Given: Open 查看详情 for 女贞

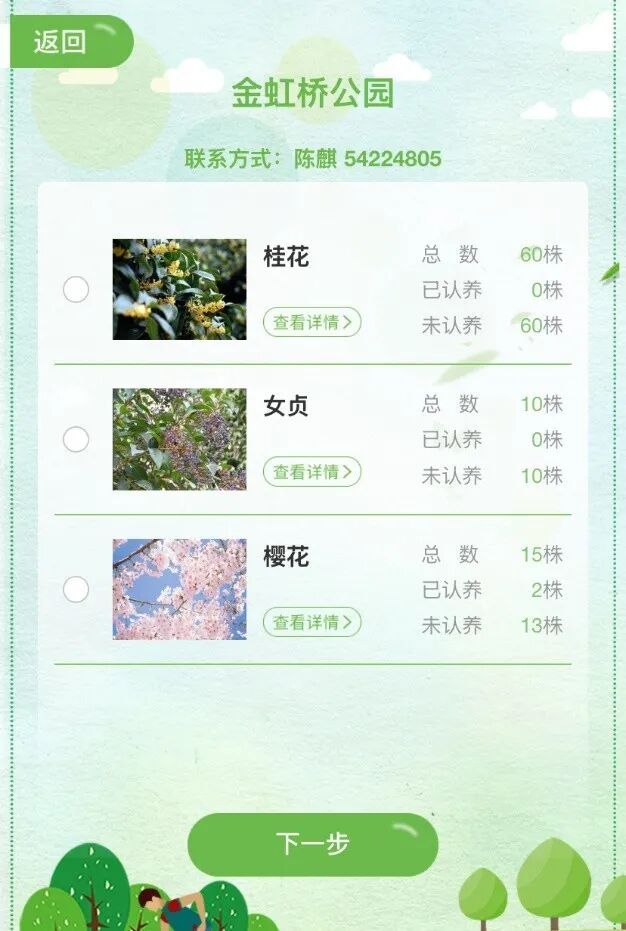Looking at the screenshot, I should (312, 472).
